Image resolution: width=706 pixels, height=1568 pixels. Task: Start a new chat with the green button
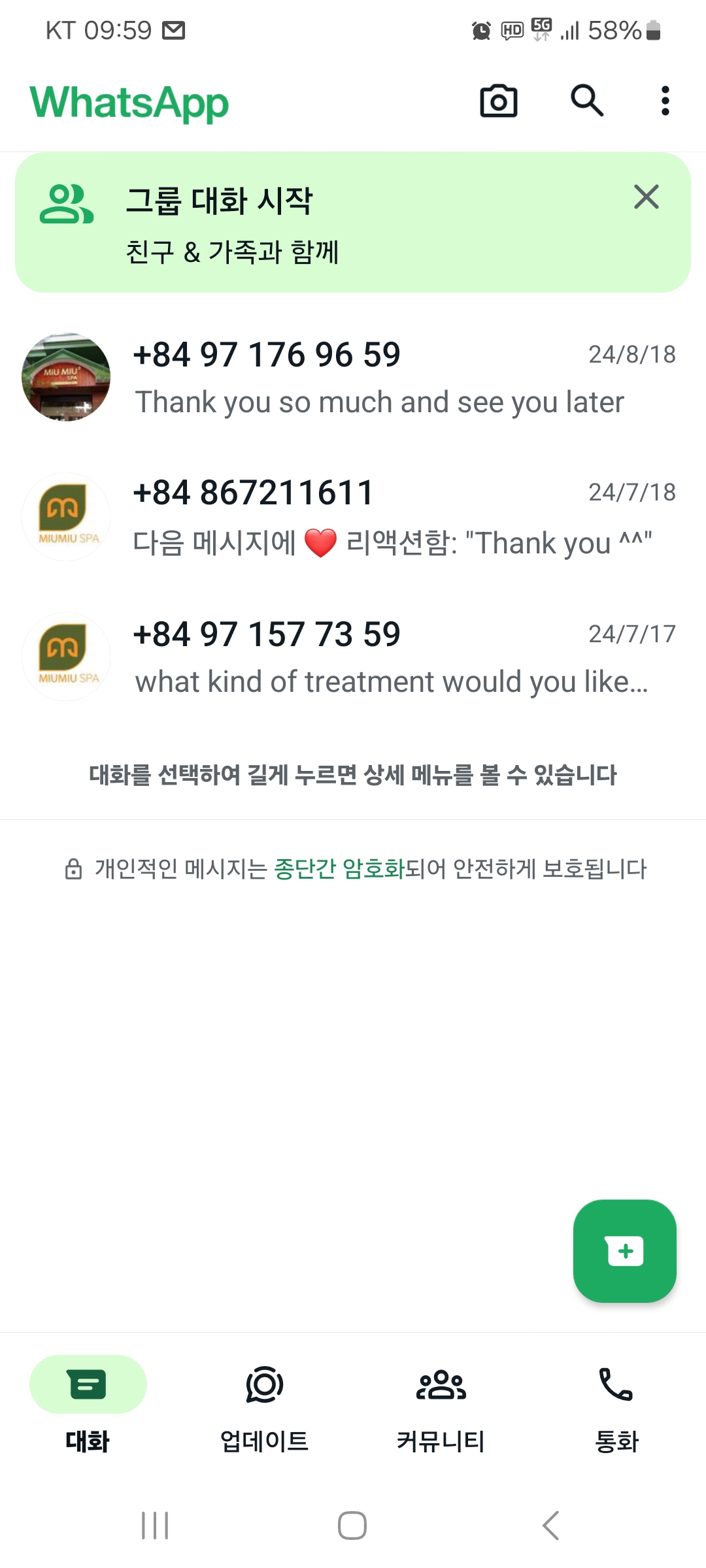coord(624,1250)
